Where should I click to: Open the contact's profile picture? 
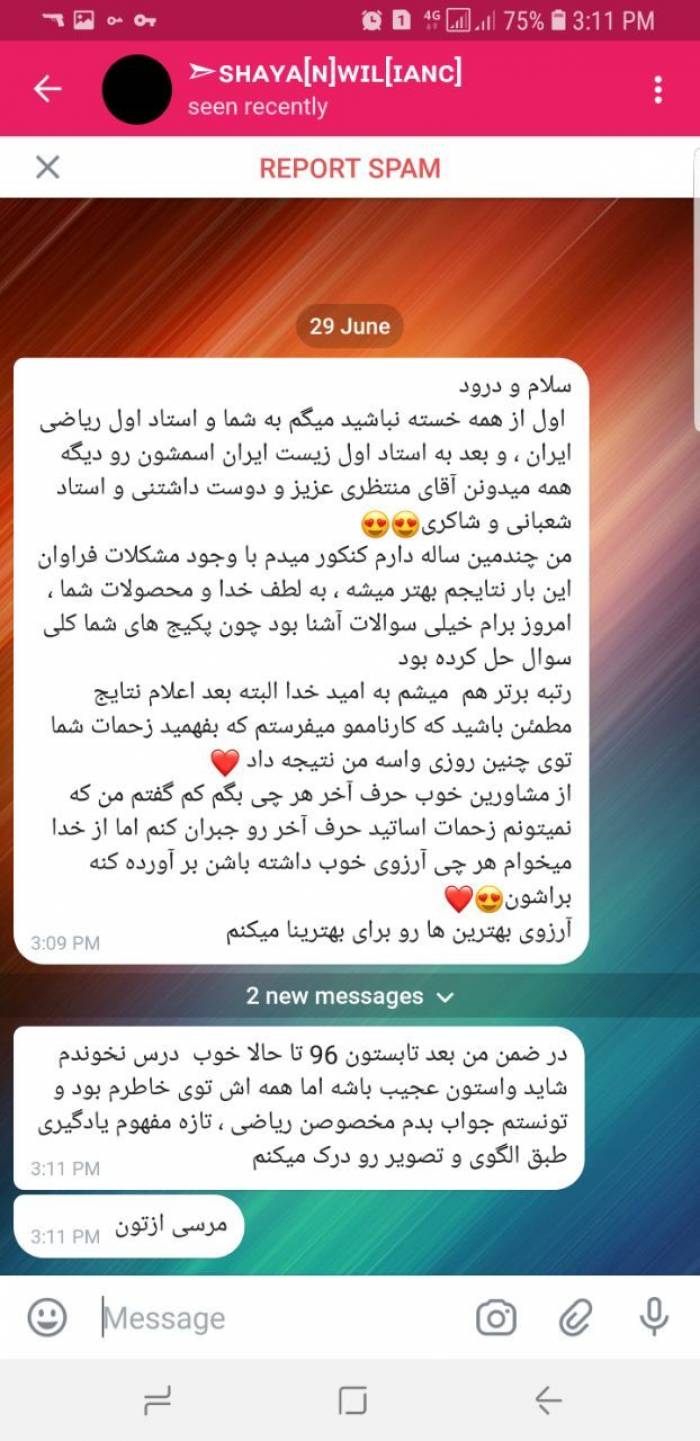tap(137, 89)
